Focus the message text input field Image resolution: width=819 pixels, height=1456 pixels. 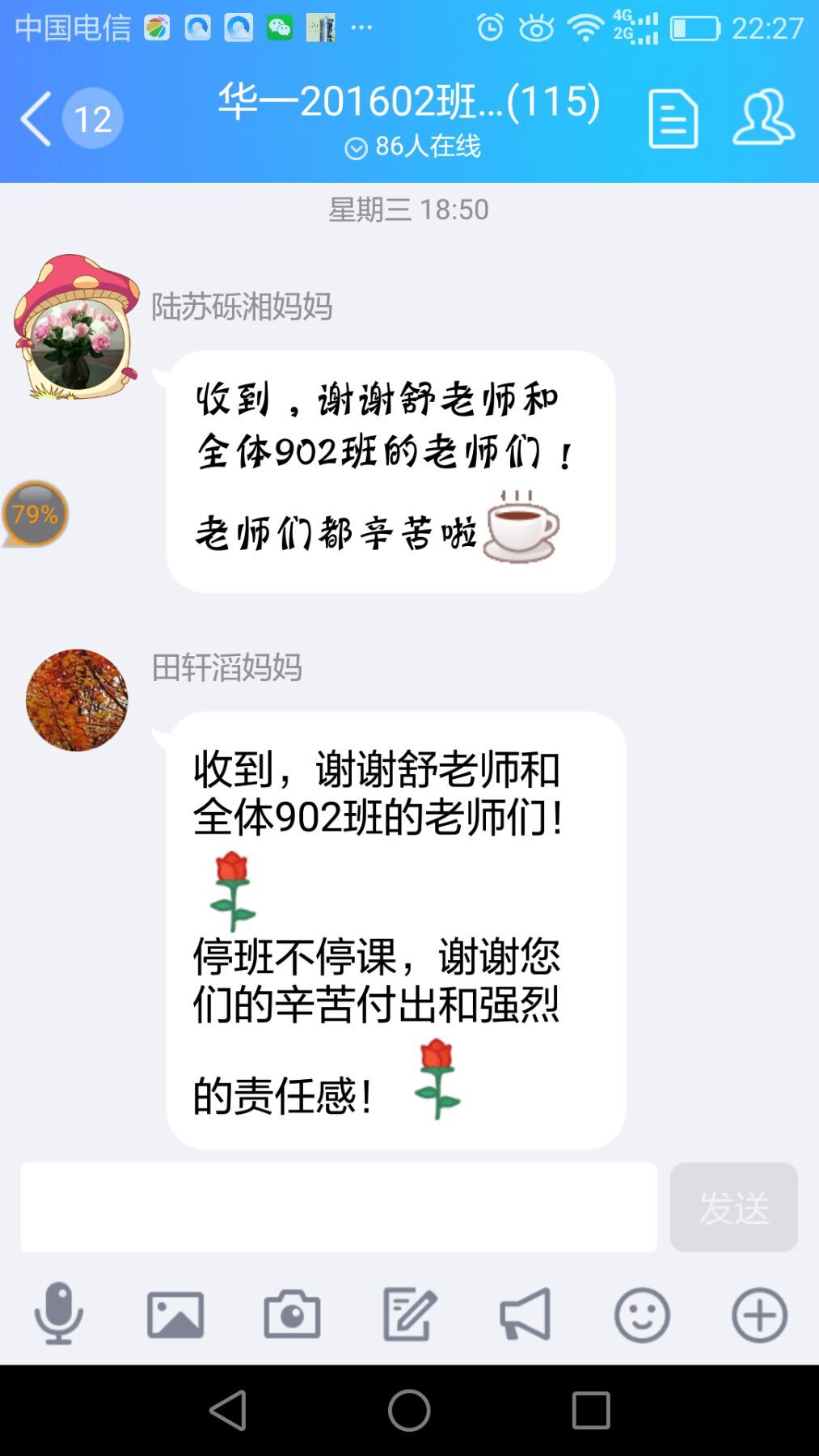(338, 1207)
